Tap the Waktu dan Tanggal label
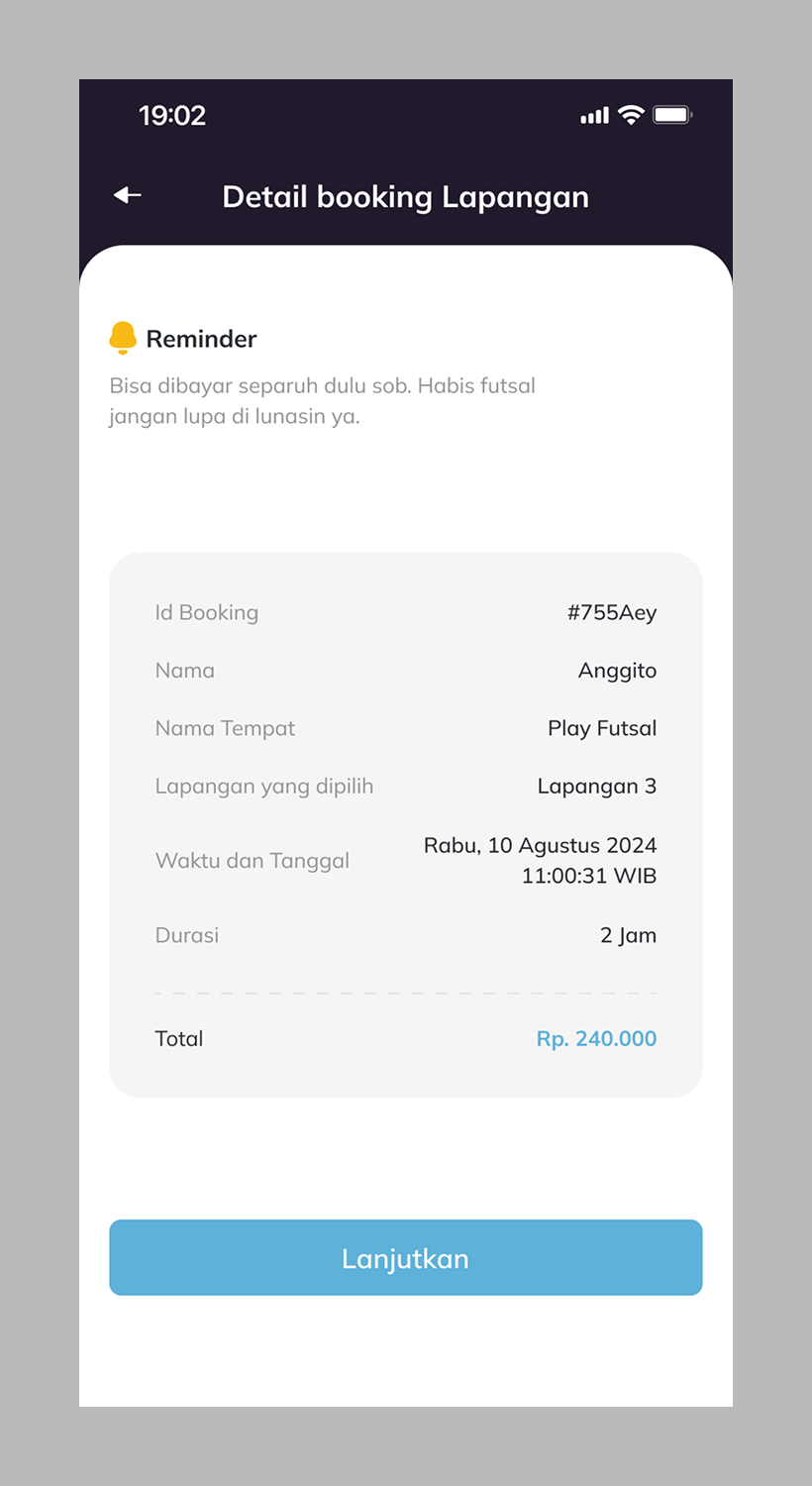This screenshot has width=812, height=1486. click(252, 860)
